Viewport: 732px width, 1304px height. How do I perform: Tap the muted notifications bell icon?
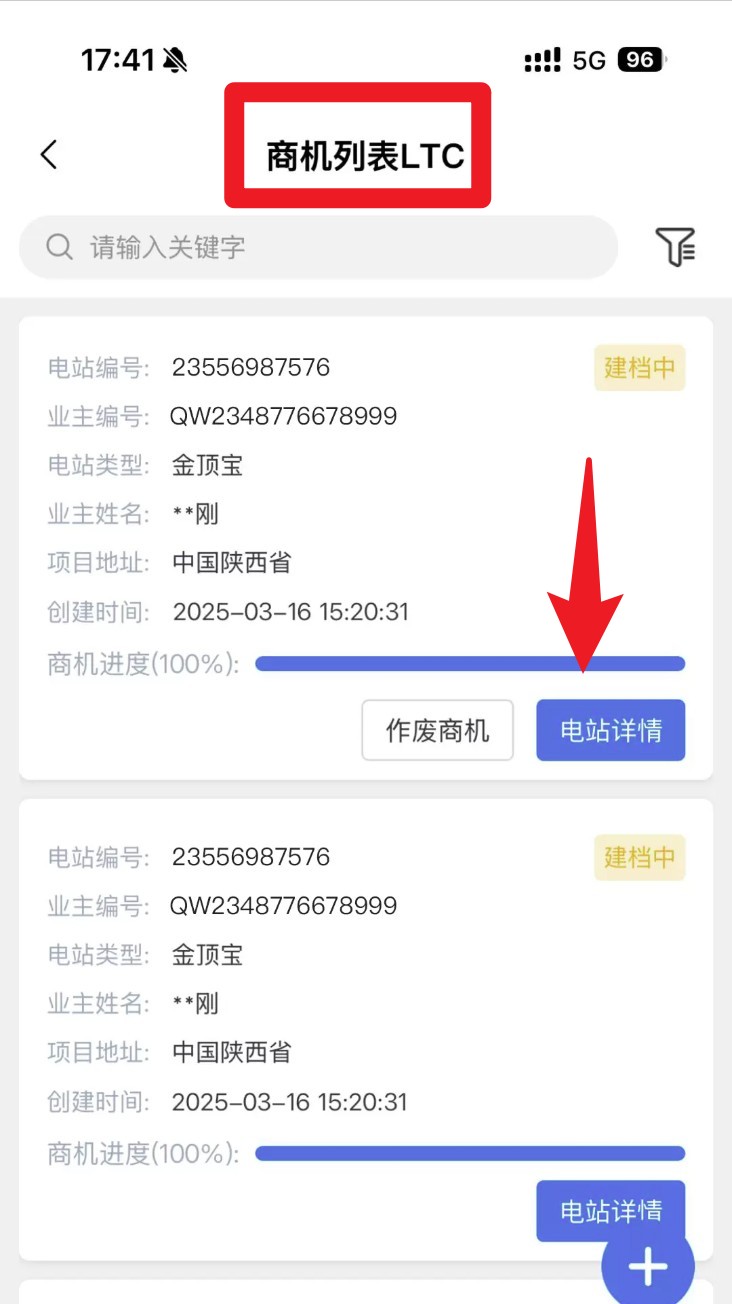tap(177, 61)
